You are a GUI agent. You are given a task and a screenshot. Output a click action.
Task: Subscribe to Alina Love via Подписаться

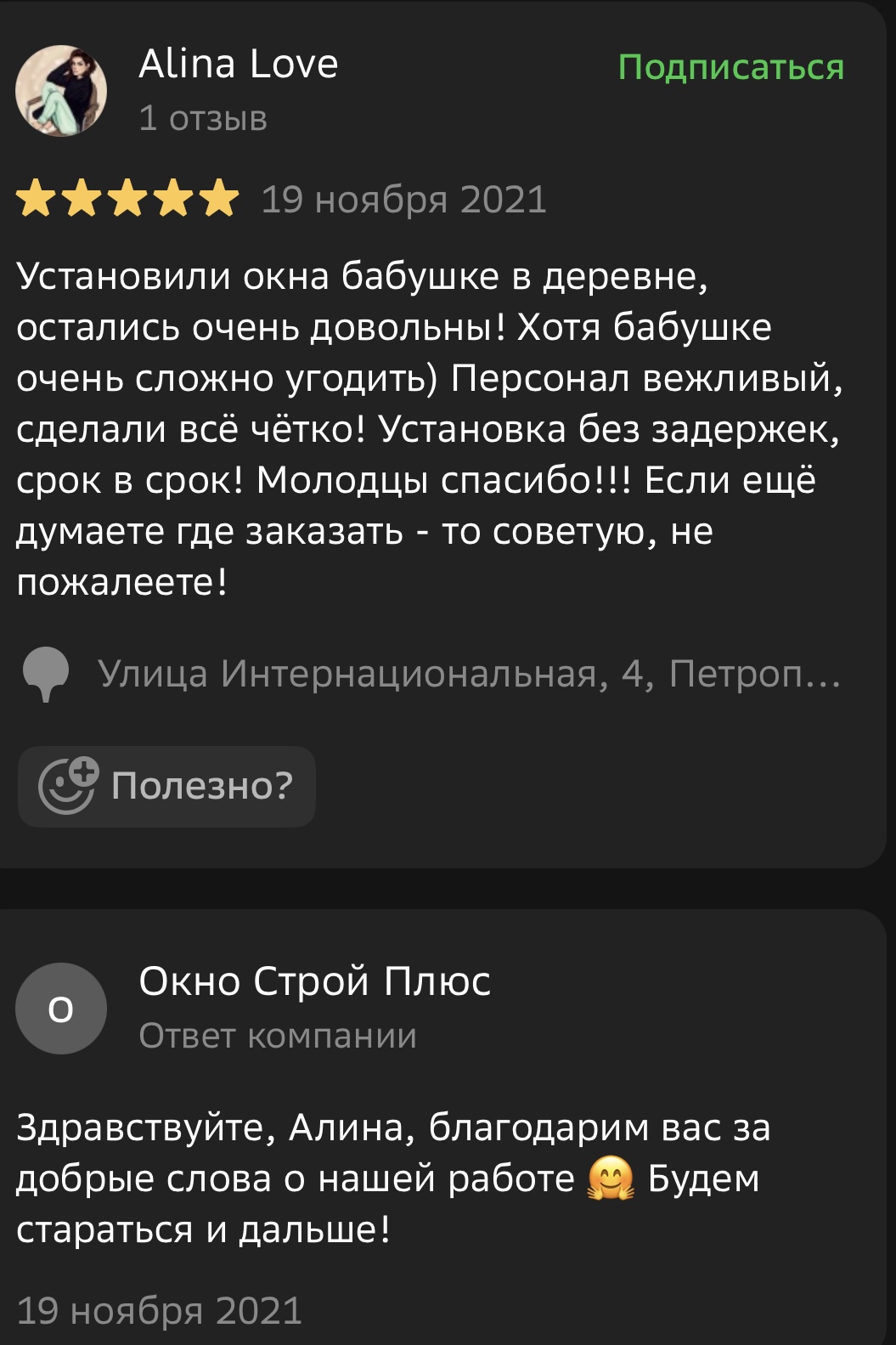click(x=730, y=67)
